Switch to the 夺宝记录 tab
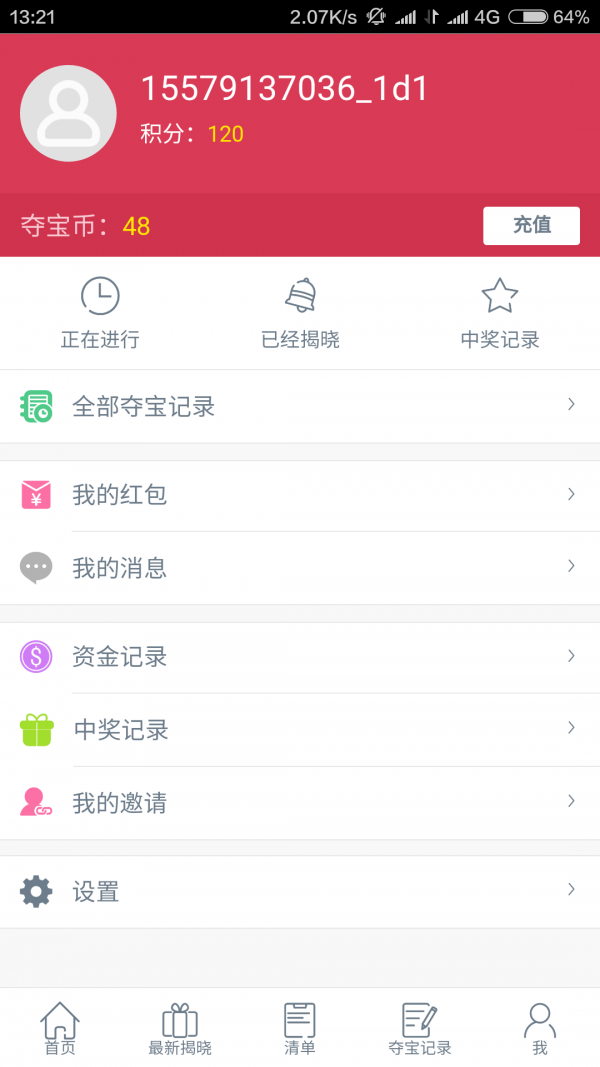 pos(420,1028)
